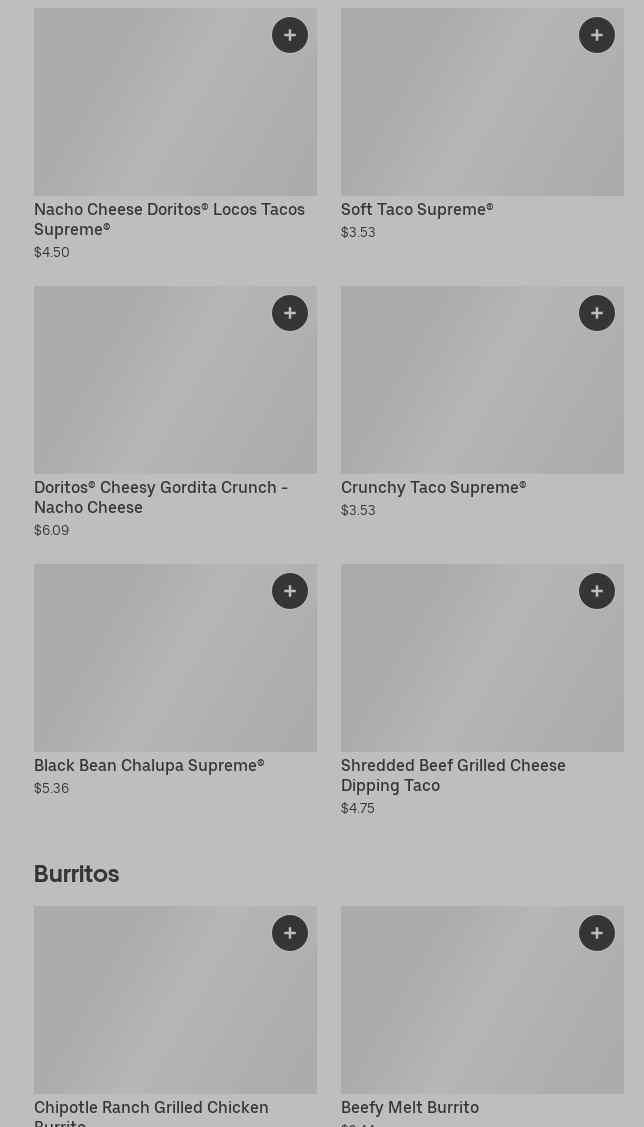Screen dimensions: 644x1127
Task: Open Black Bean Chalupa Supreme item
Action: point(149,766)
